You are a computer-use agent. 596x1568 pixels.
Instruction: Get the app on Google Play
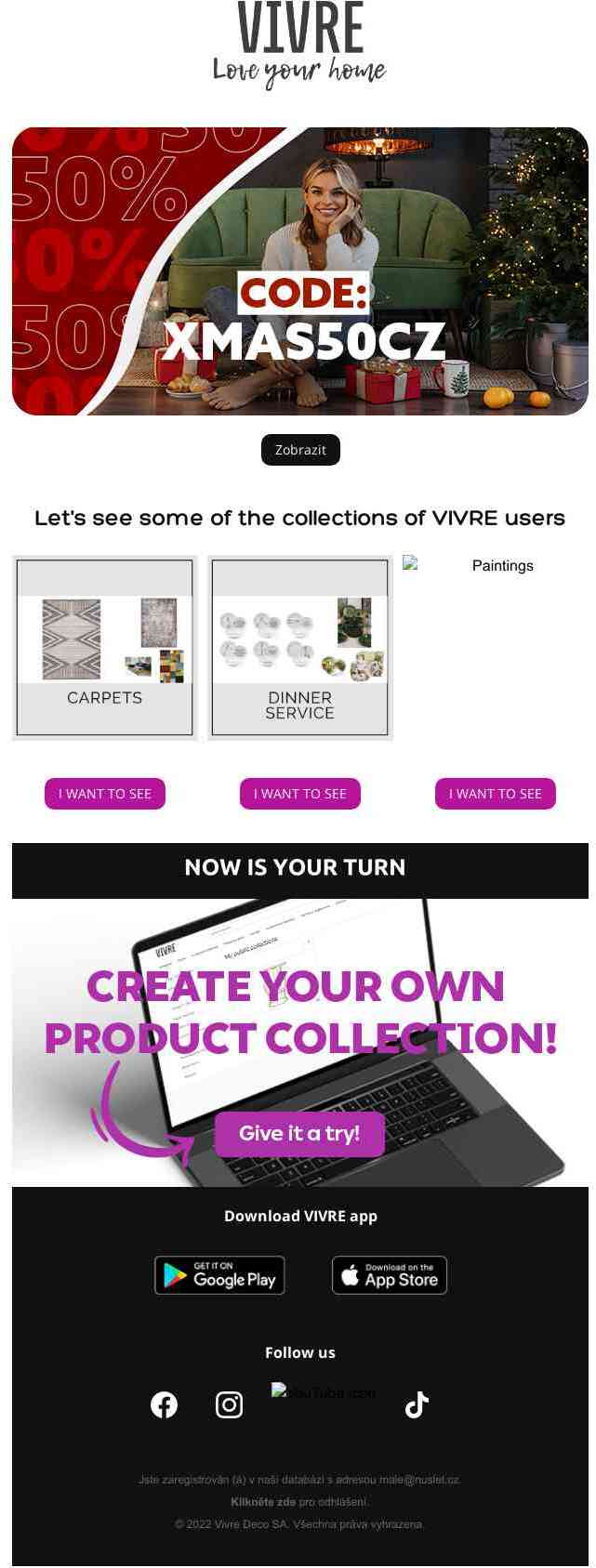tap(219, 1275)
